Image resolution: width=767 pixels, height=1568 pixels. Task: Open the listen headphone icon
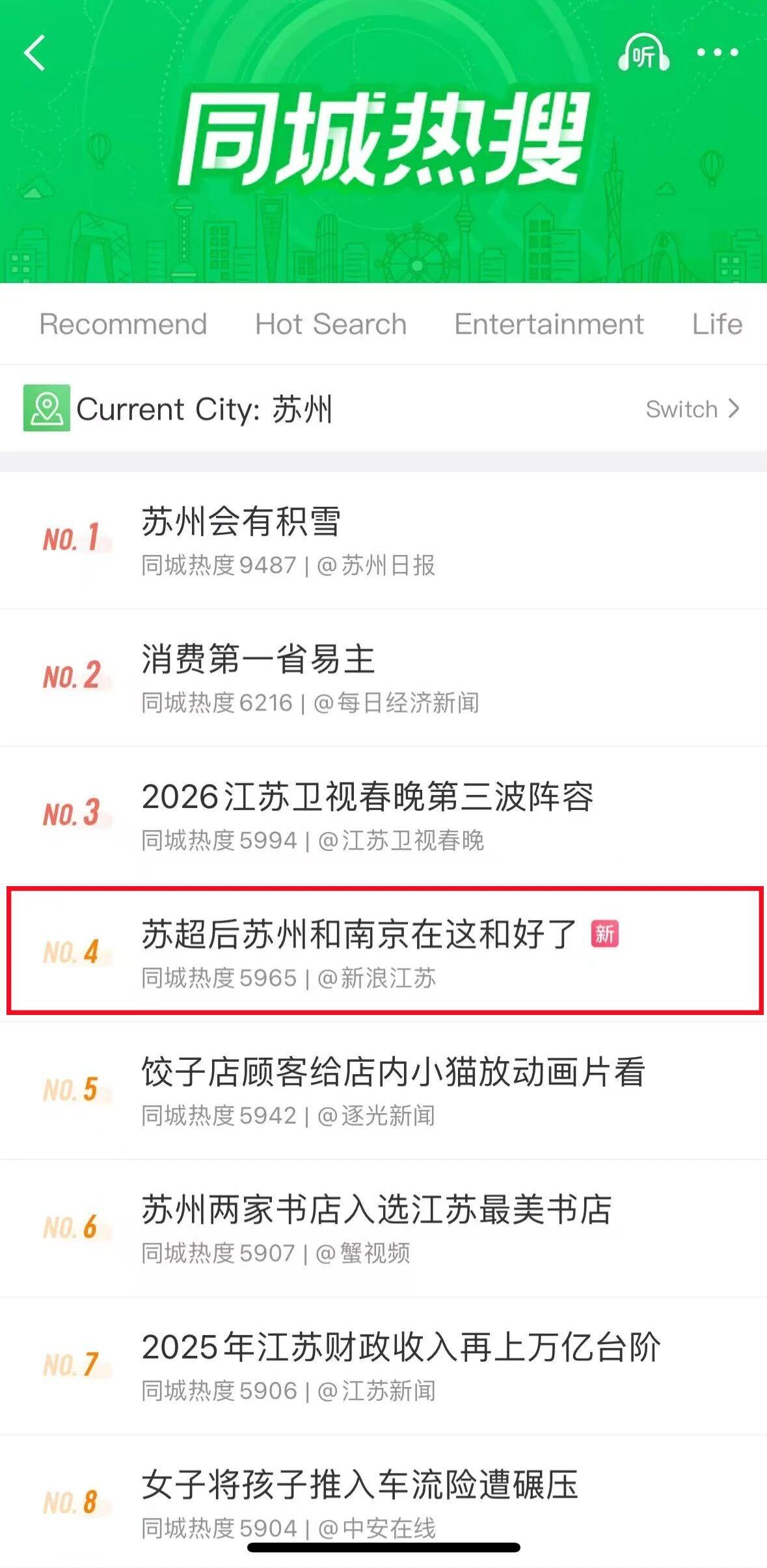(x=643, y=53)
